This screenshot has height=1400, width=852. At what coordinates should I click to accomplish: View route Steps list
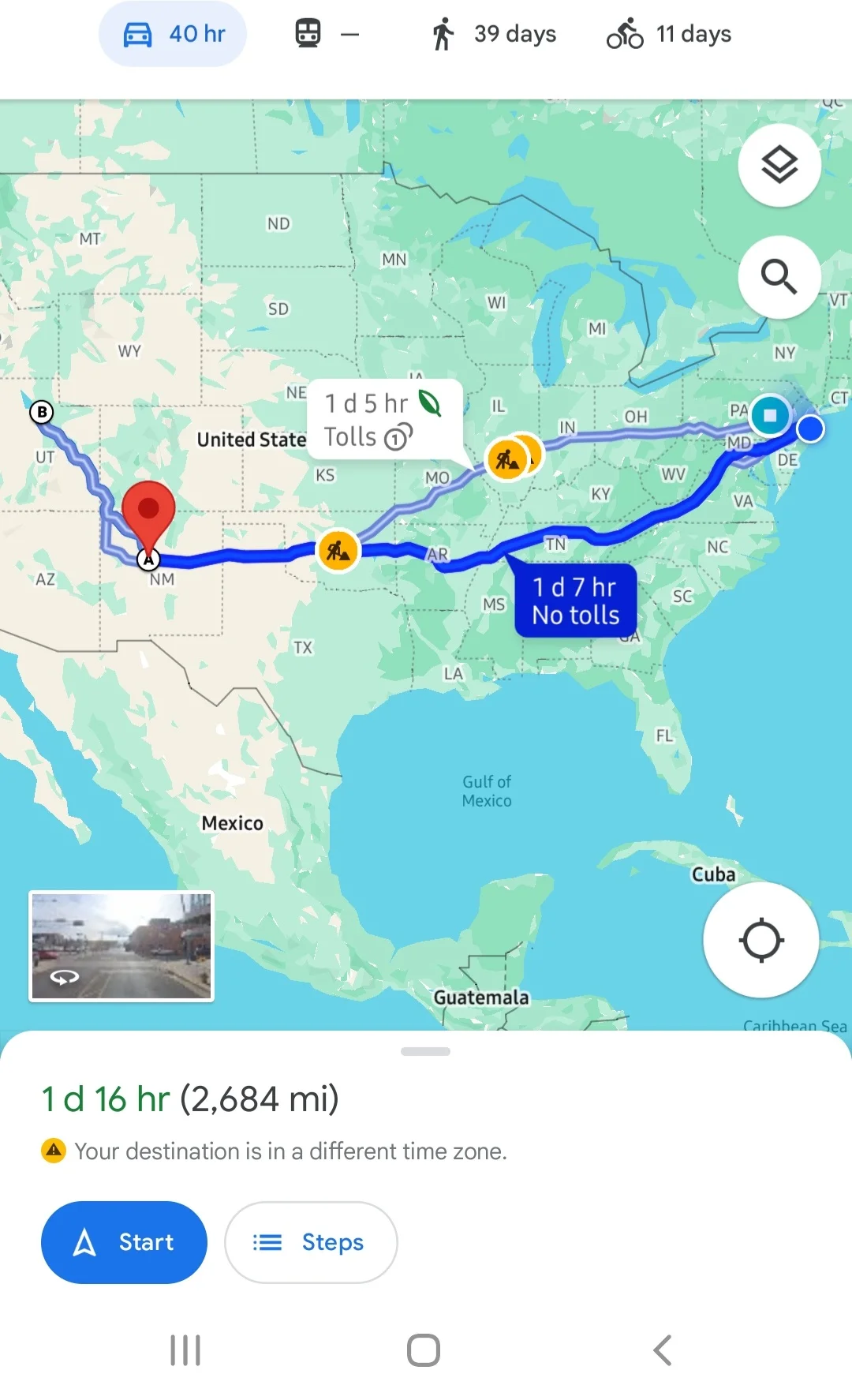311,1242
